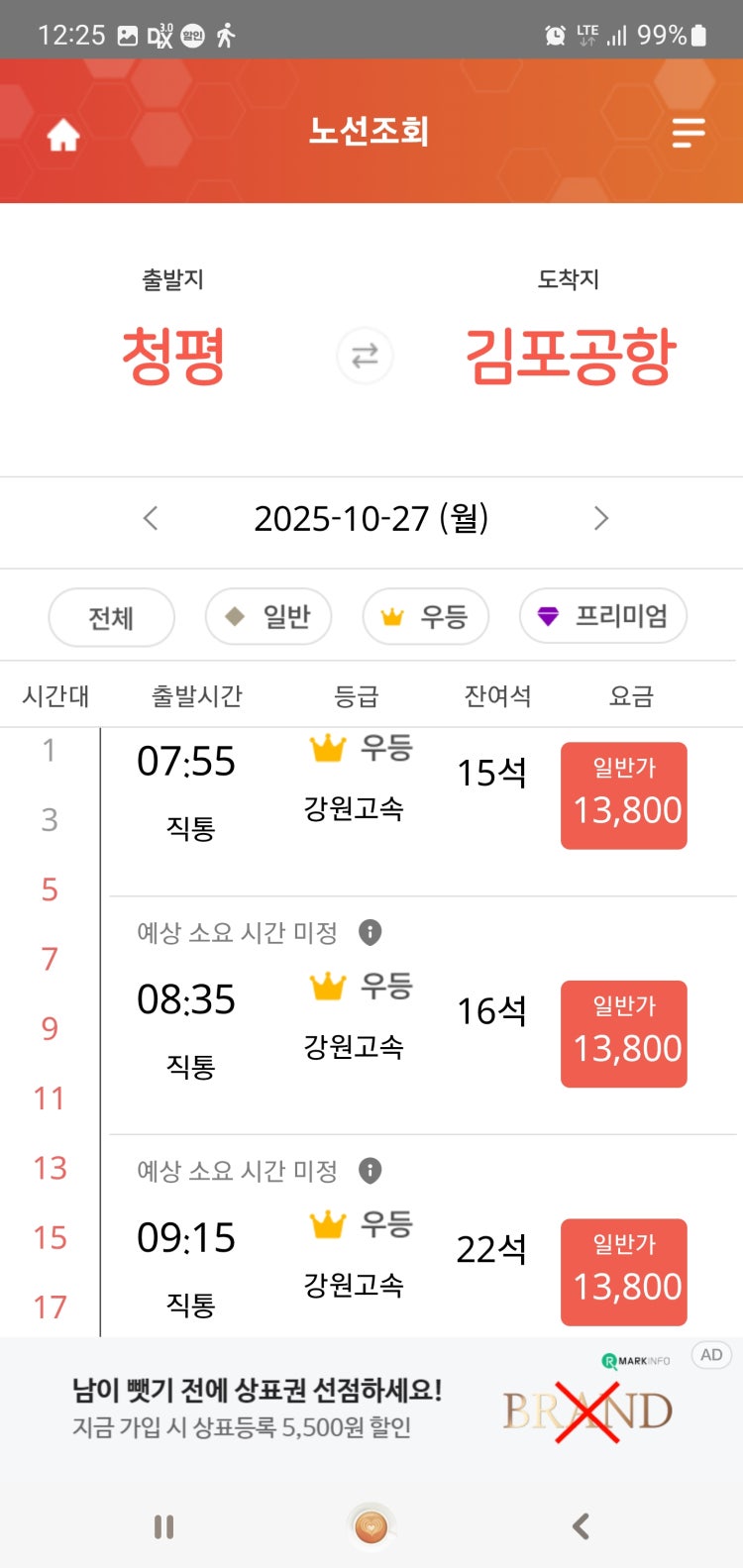
Task: Filter by 프리미엄 grade
Action: click(x=602, y=617)
